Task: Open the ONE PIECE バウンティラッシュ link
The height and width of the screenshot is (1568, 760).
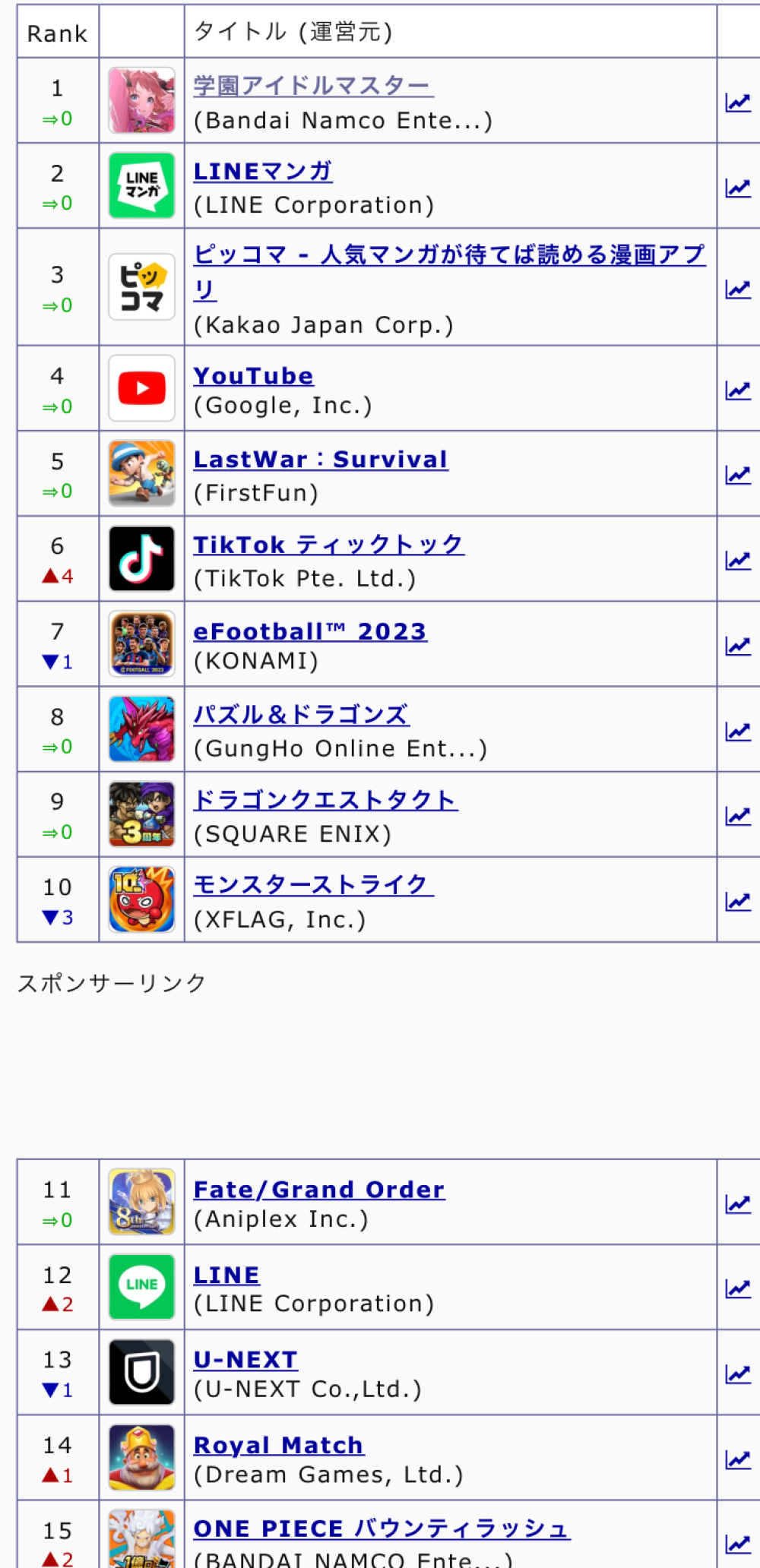Action: pos(381,1528)
